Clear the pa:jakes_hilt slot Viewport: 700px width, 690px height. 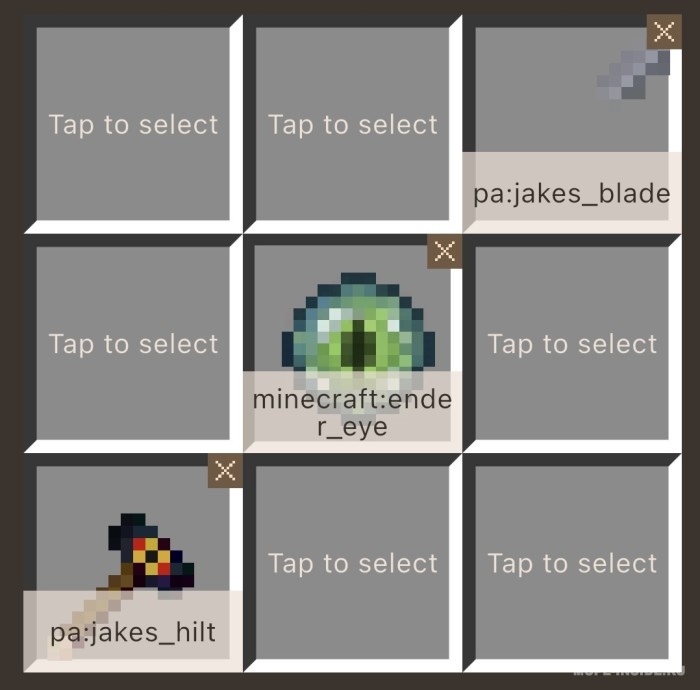[x=225, y=471]
